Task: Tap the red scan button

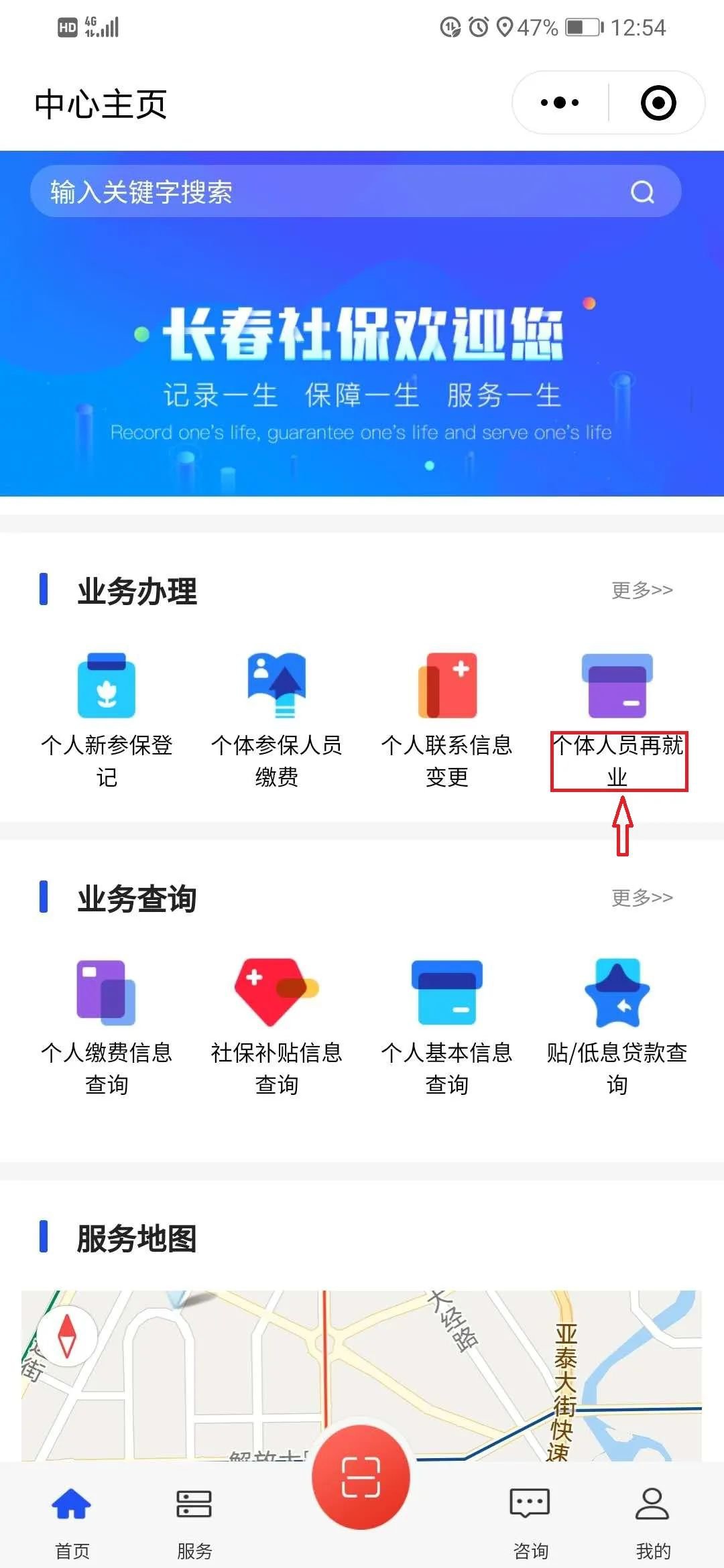Action: pos(361,1477)
